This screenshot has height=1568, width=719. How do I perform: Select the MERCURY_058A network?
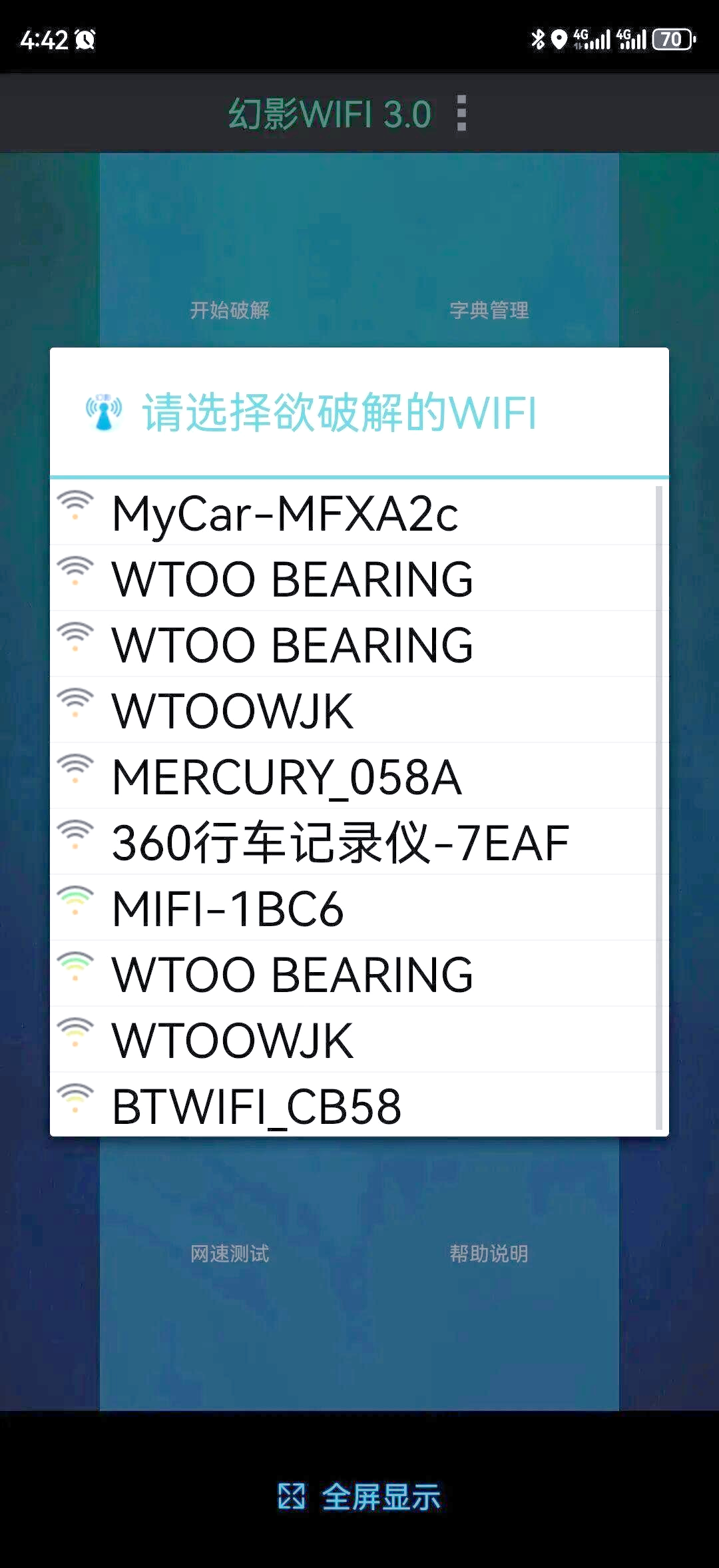tap(285, 774)
